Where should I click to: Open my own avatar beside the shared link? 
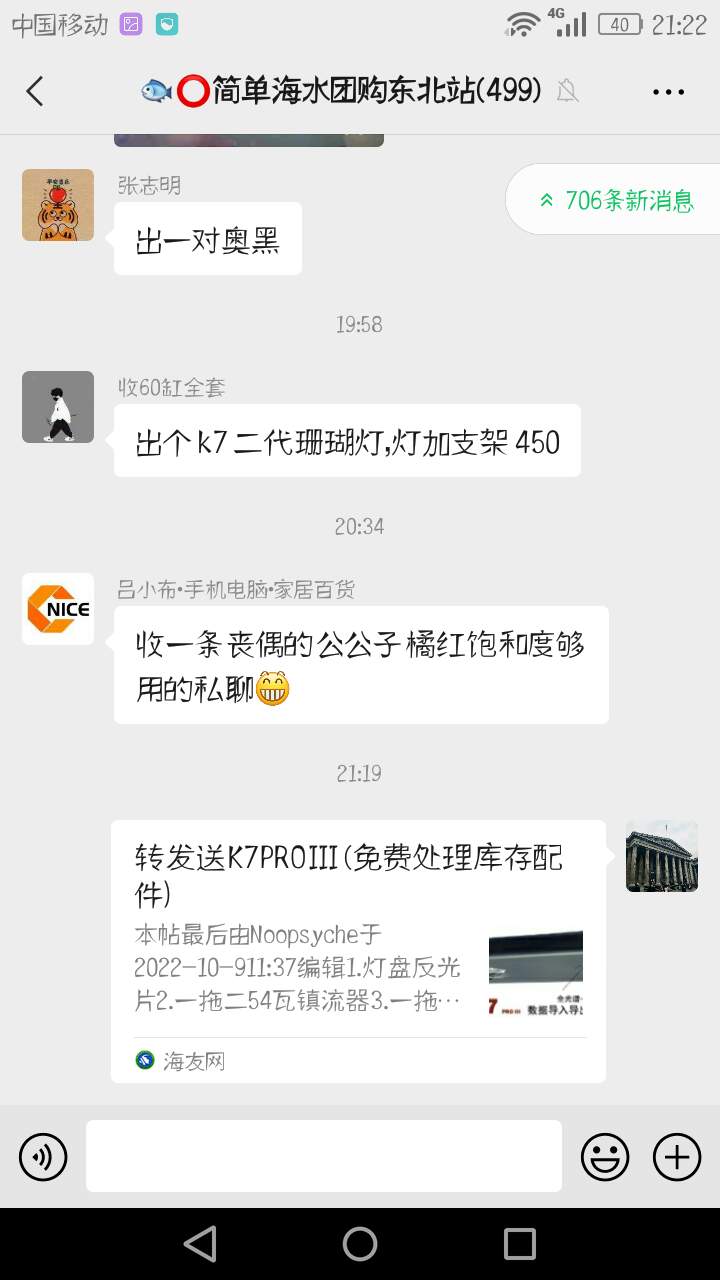[x=662, y=856]
